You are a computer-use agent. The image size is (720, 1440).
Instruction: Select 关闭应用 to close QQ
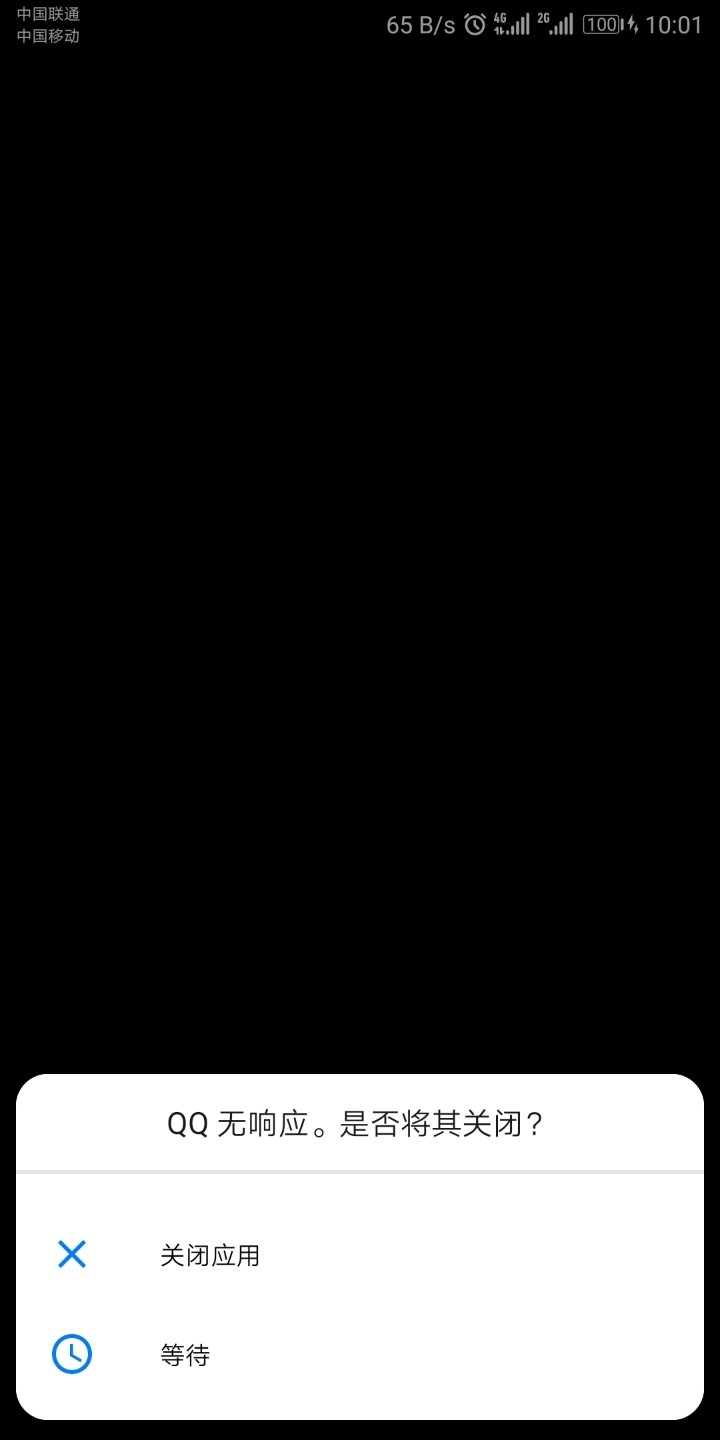210,1255
